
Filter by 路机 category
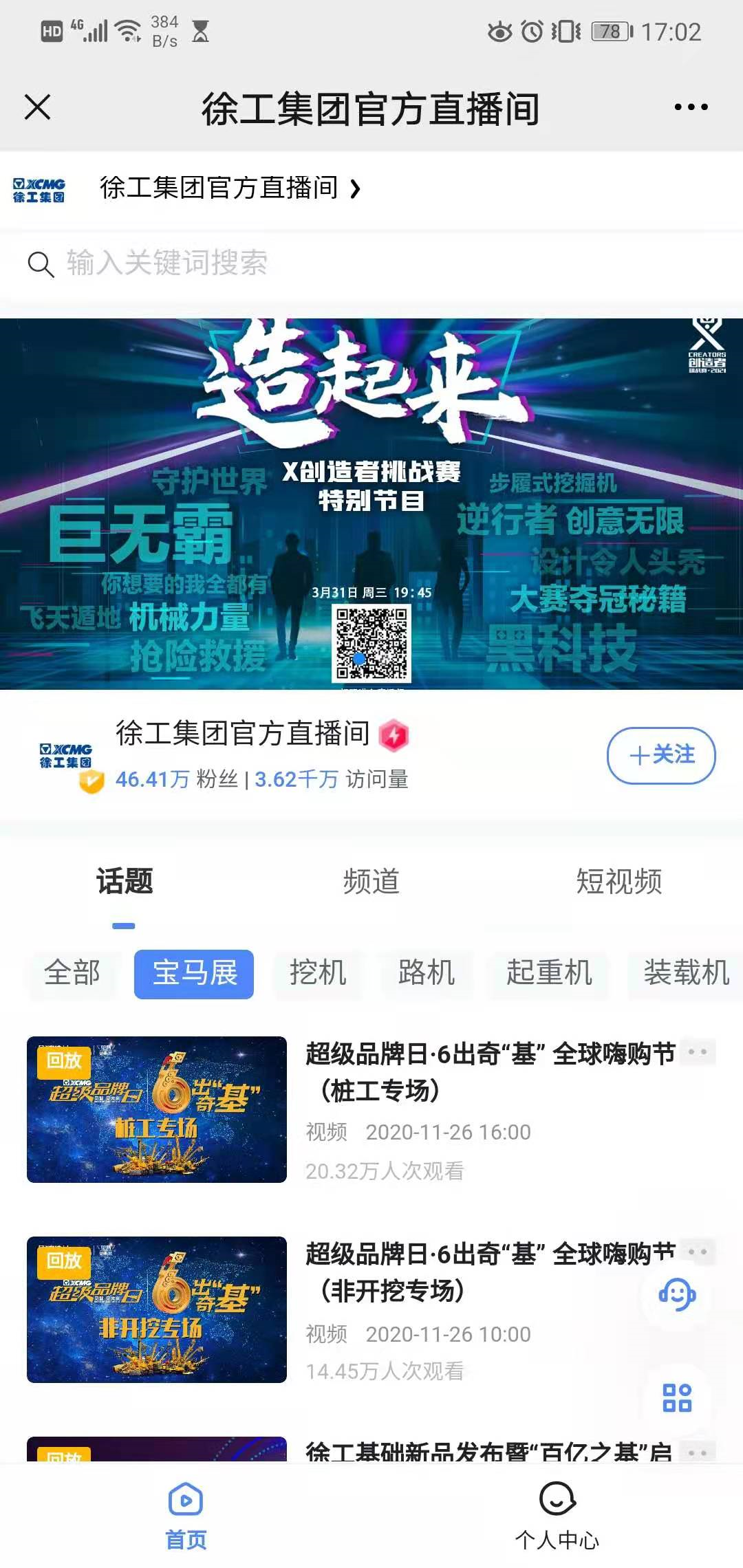click(426, 974)
